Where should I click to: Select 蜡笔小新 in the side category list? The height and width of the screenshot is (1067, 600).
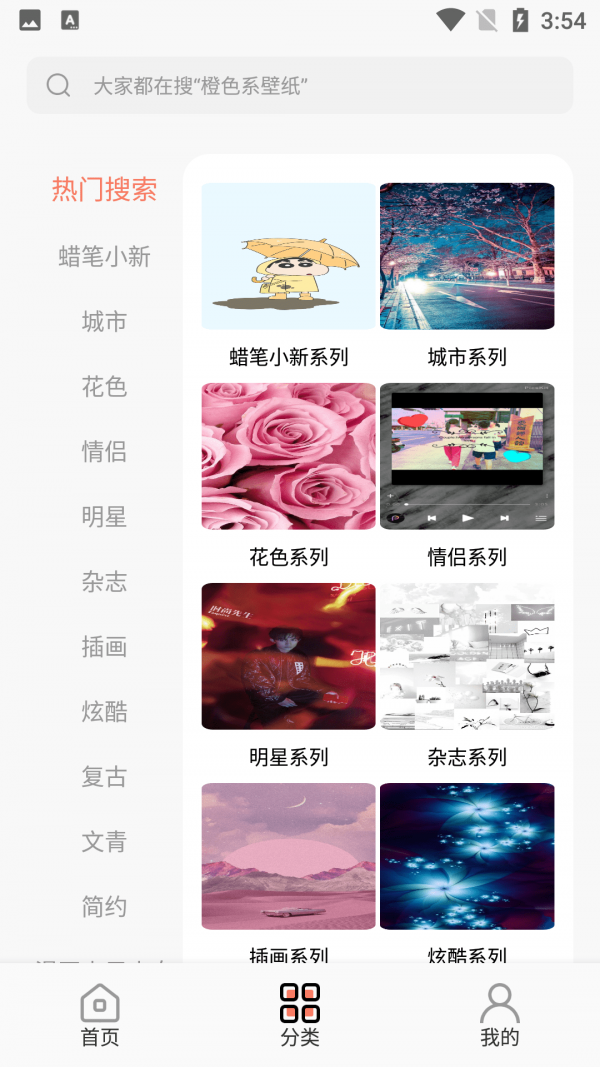point(104,257)
